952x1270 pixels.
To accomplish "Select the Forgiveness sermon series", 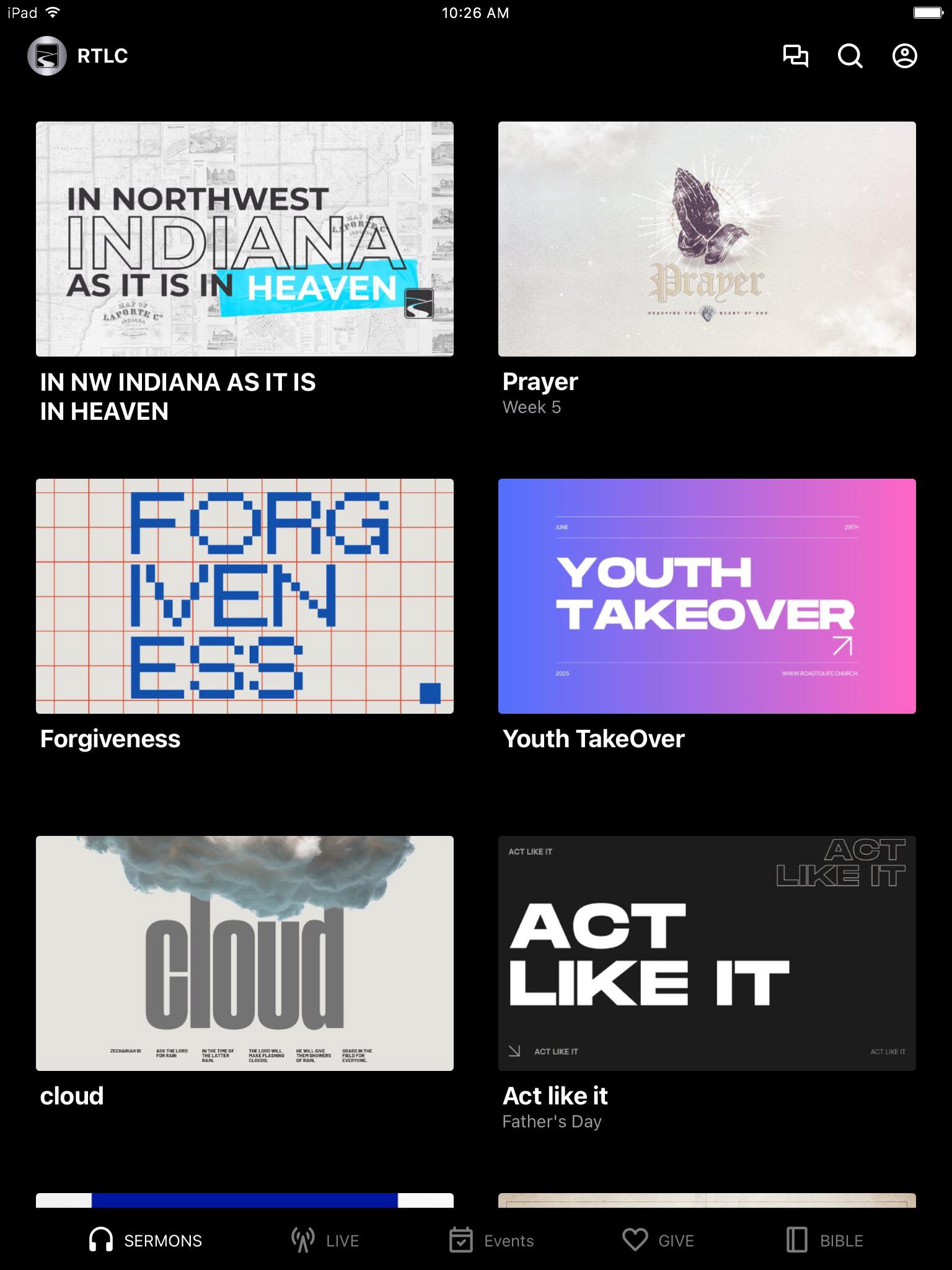I will click(245, 596).
